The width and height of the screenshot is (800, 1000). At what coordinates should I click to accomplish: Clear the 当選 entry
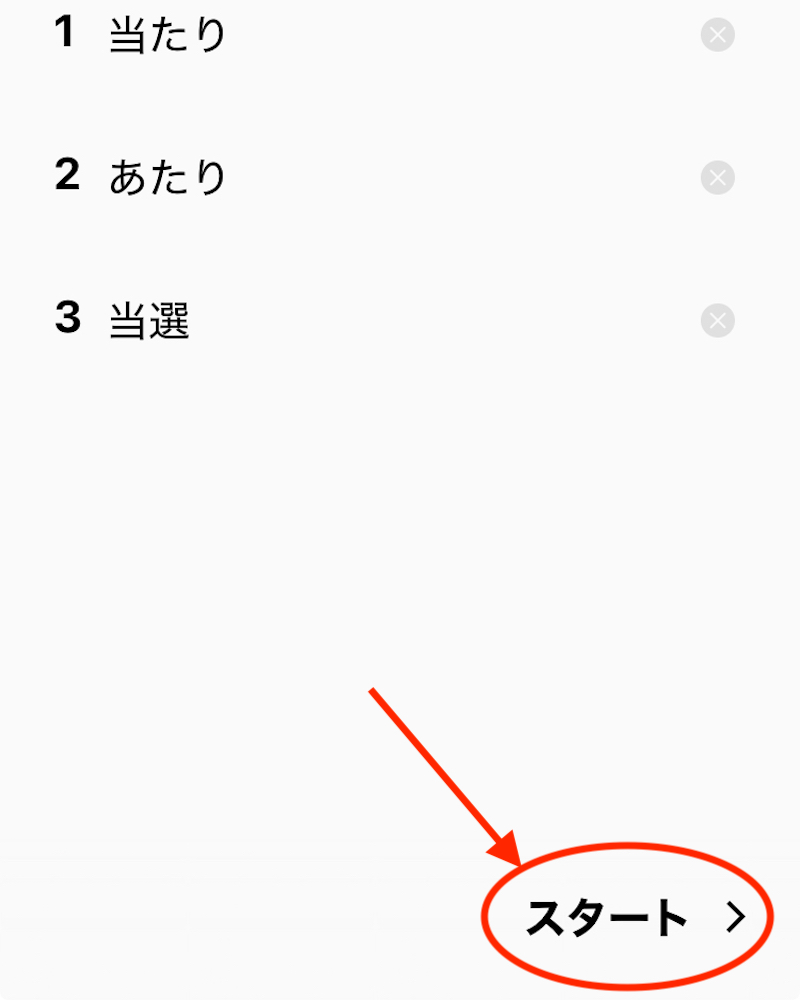717,322
